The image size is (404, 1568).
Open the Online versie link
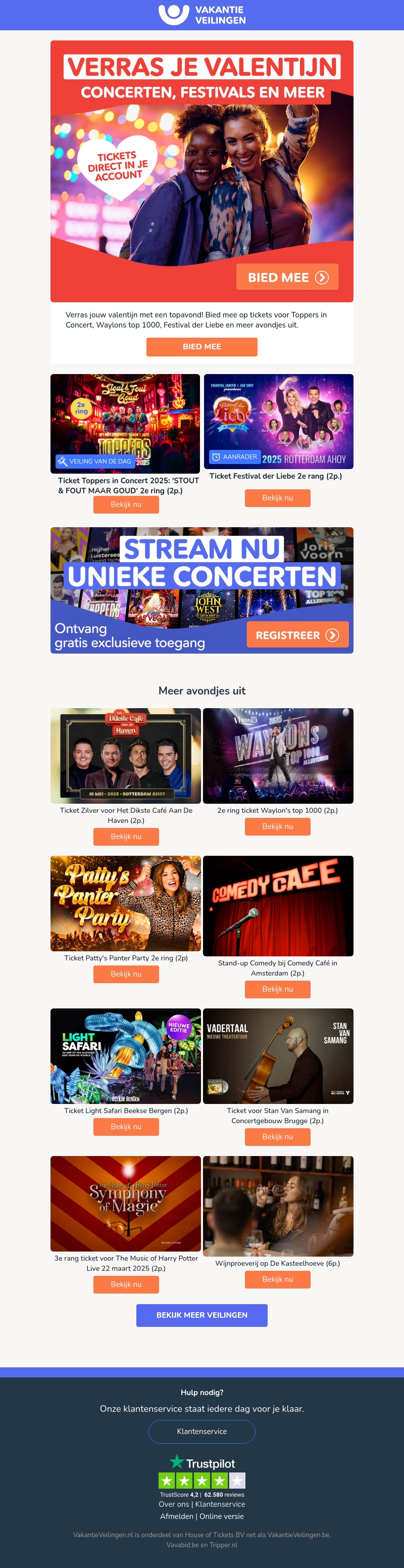[x=222, y=1516]
